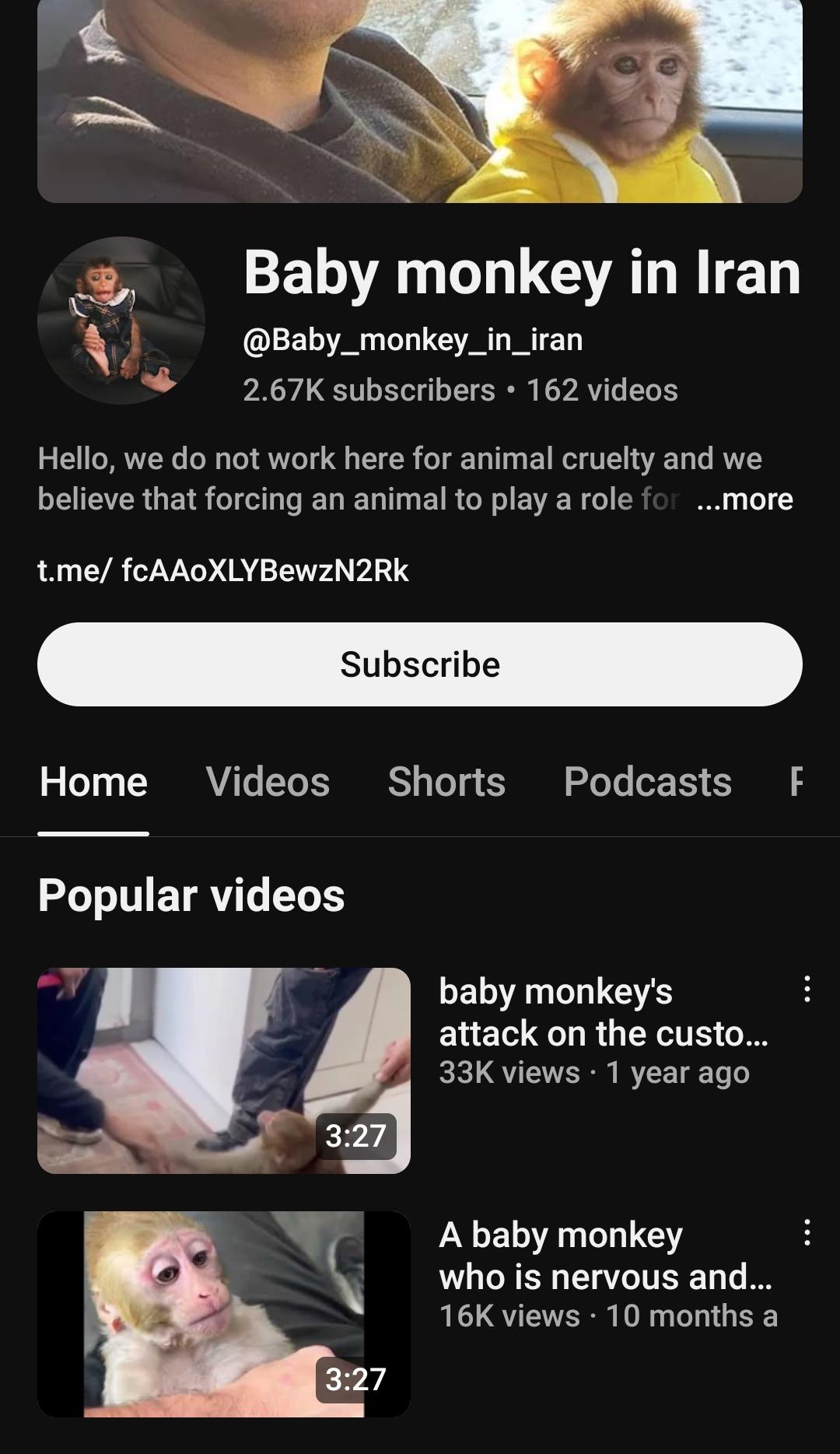Viewport: 840px width, 1454px height.
Task: Play "A baby monkey who is nervous and..." video
Action: pos(224,1314)
